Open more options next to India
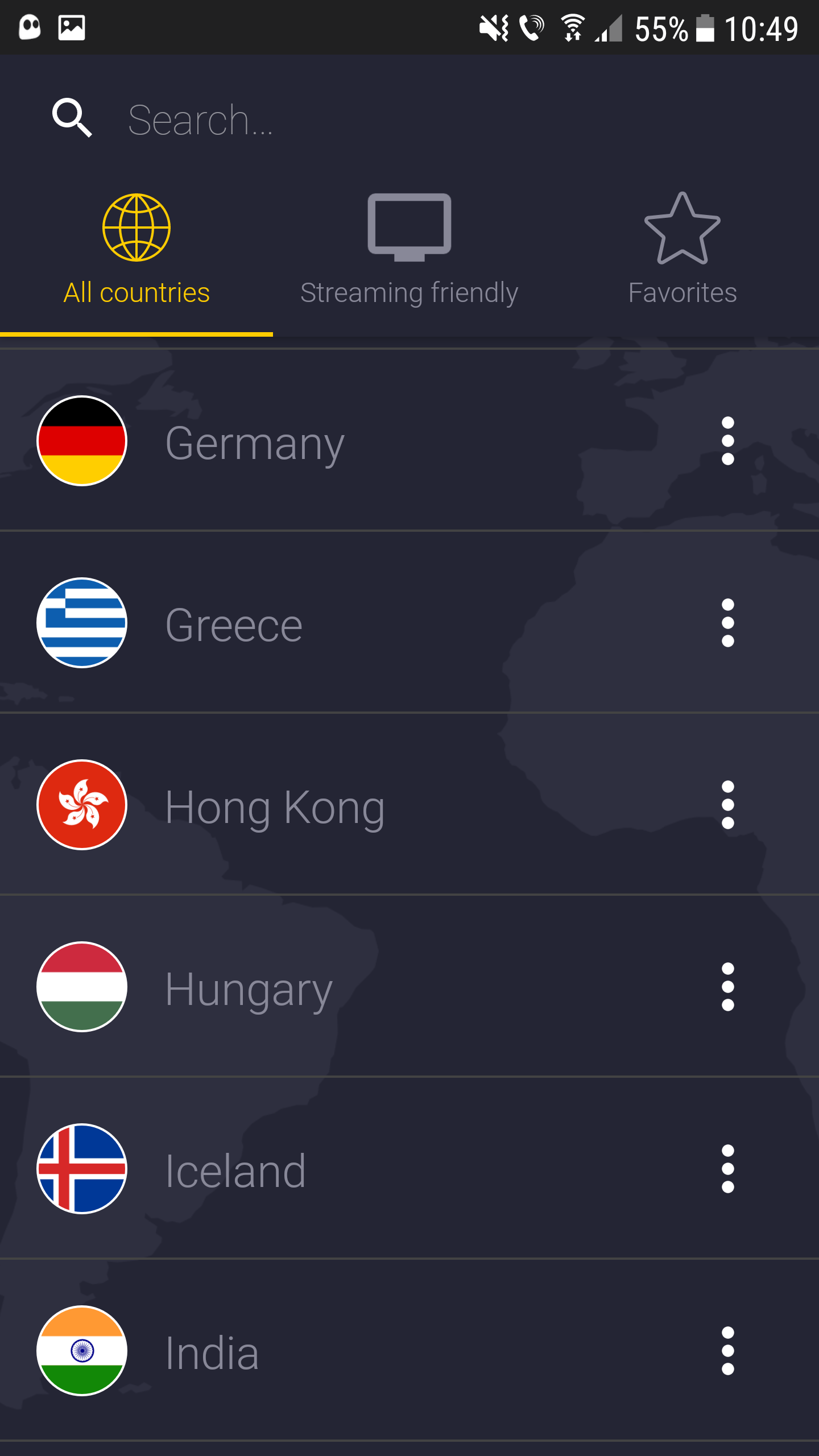 tap(727, 1351)
